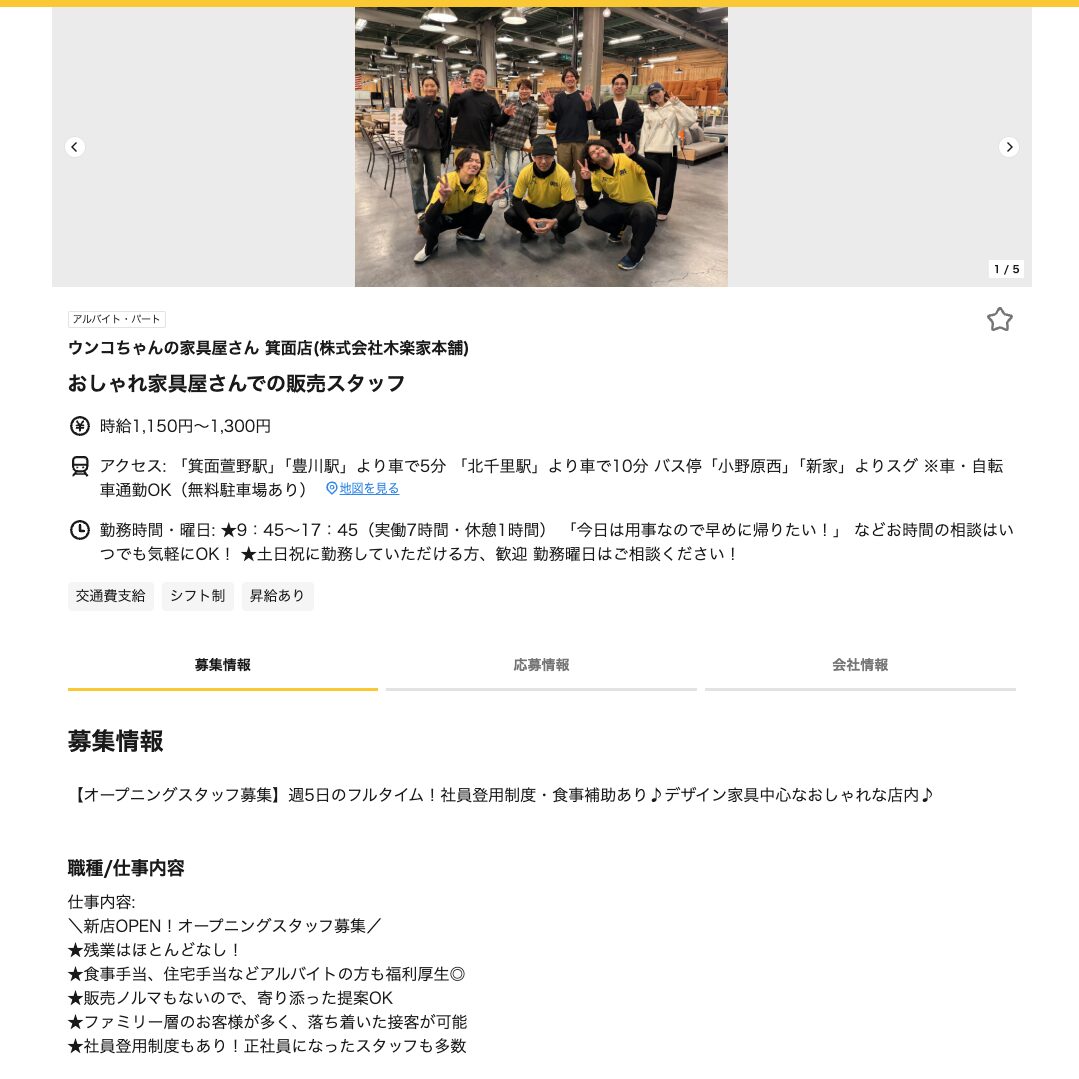
Task: Select the 募集情報 tab
Action: coord(223,665)
